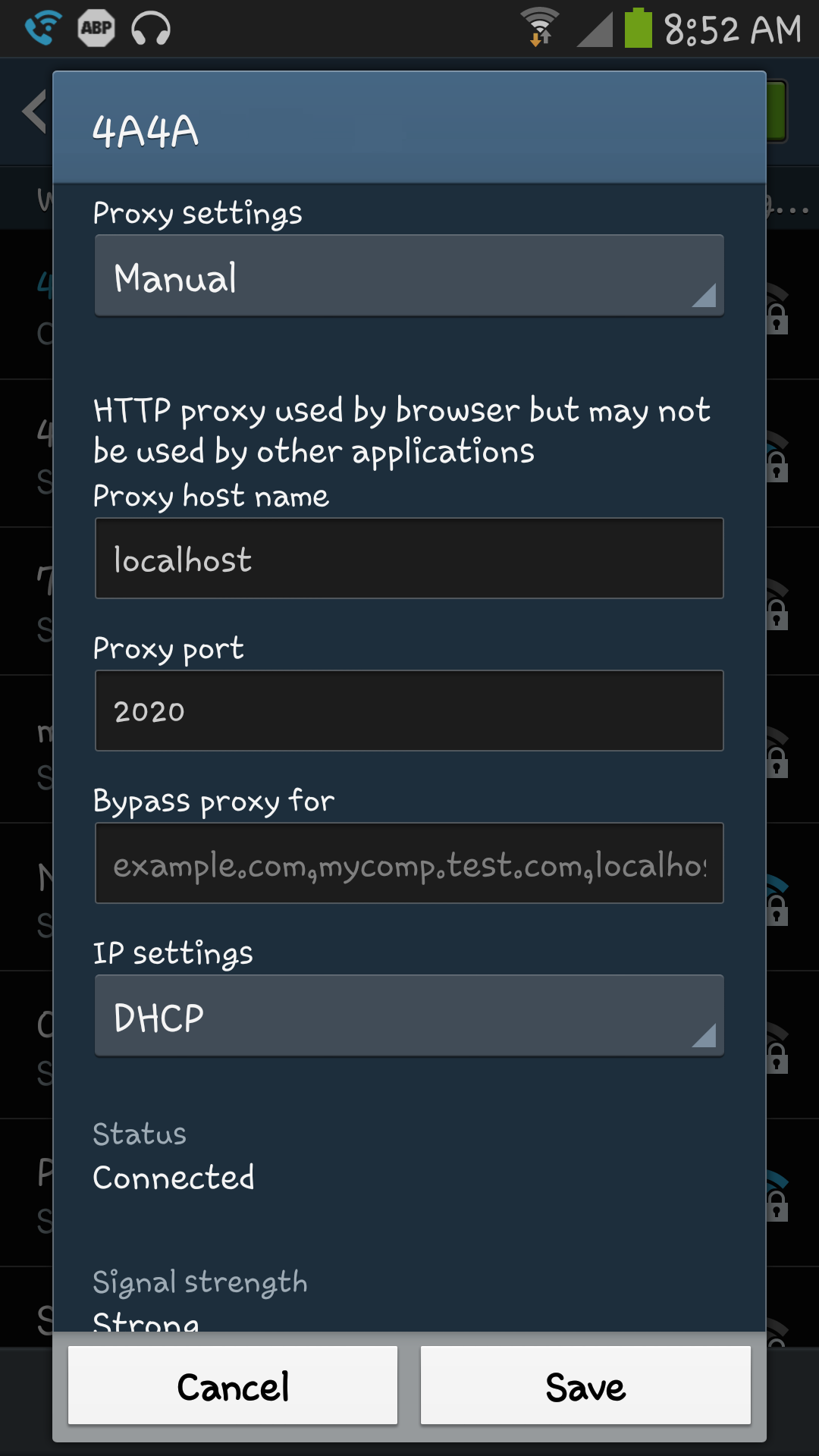Tap the Proxy port field

[x=409, y=711]
